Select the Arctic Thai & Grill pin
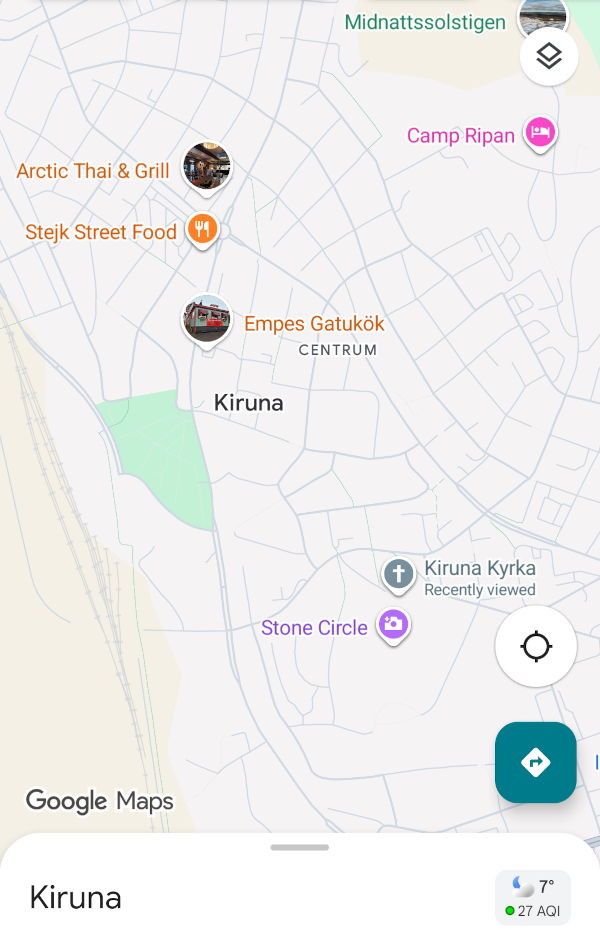The width and height of the screenshot is (600, 930). click(x=206, y=167)
